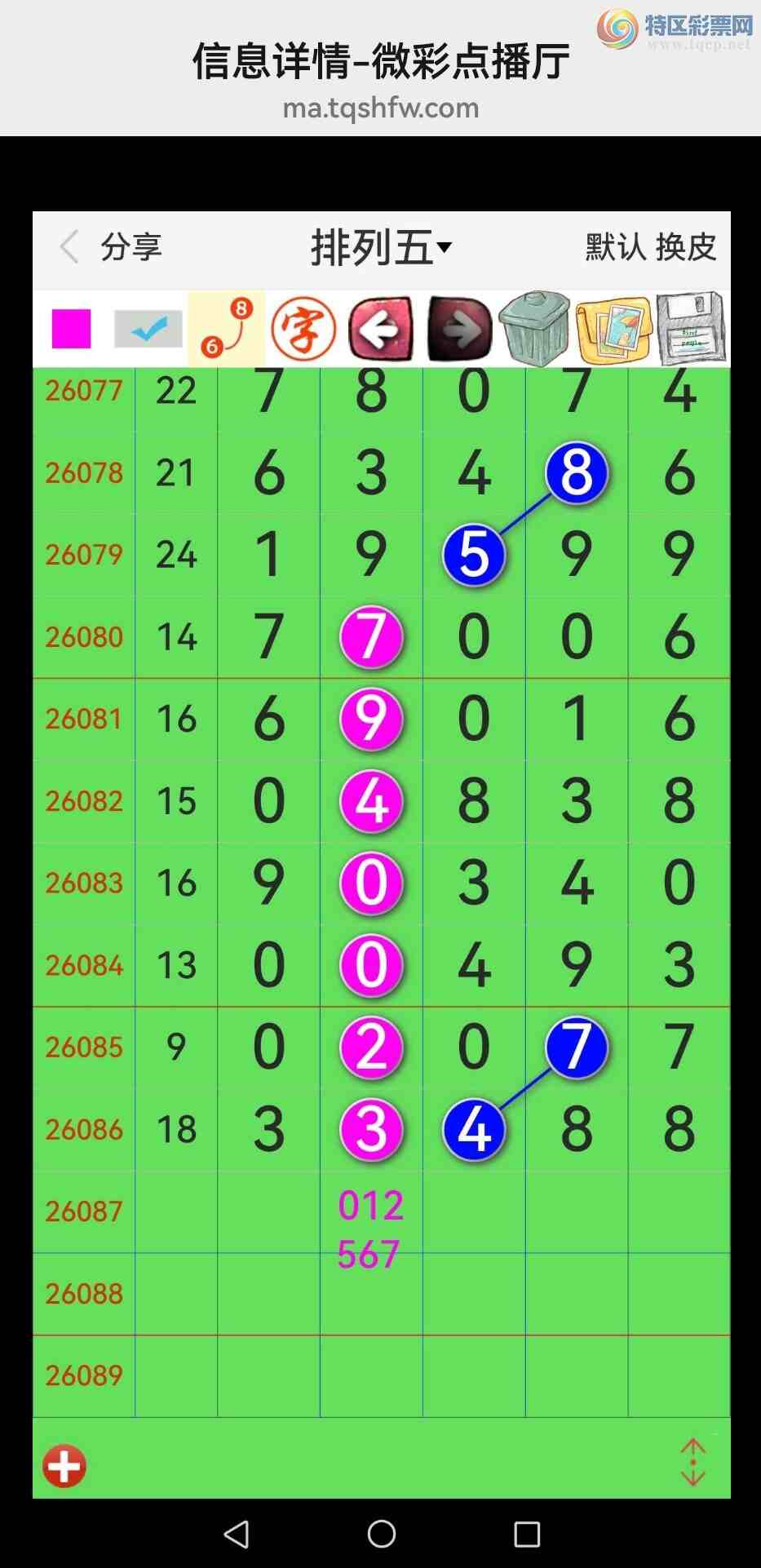Tap the back arrow beside 分享
This screenshot has width=761, height=1568.
pyautogui.click(x=70, y=246)
